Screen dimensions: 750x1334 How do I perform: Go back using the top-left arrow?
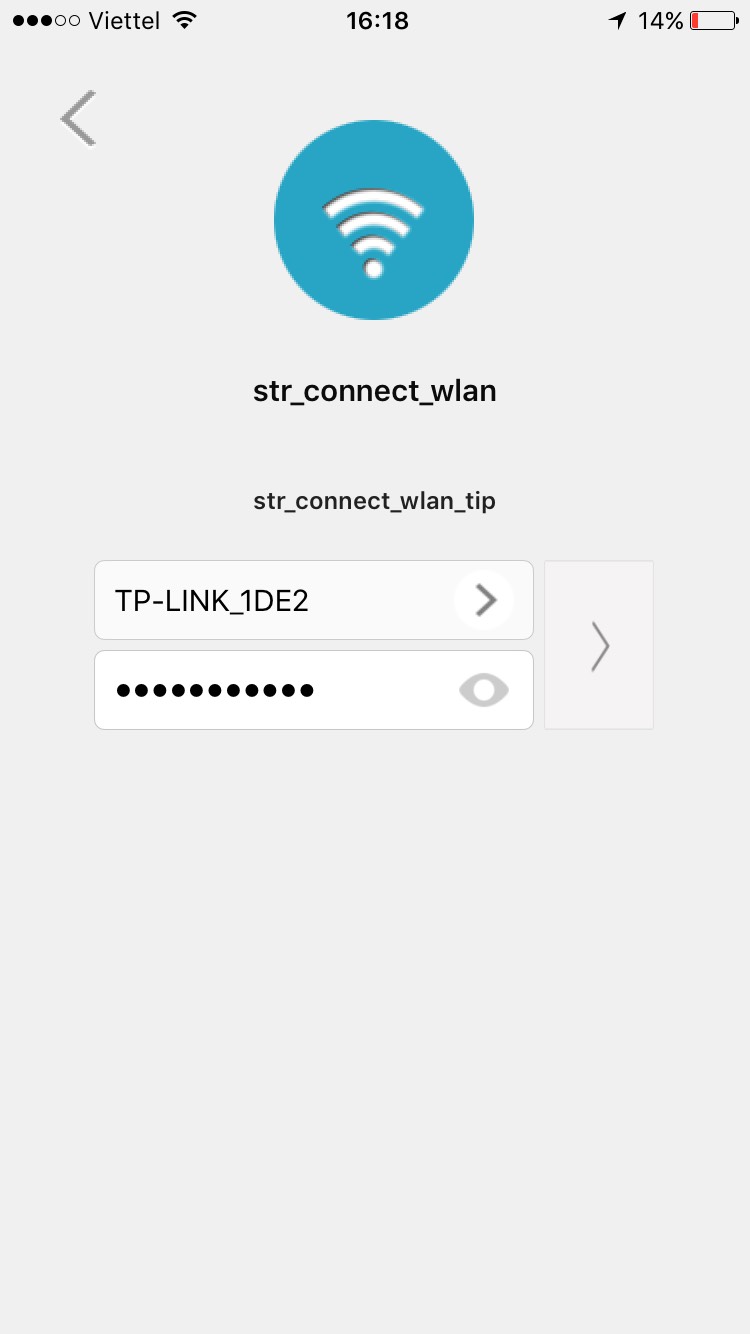pyautogui.click(x=78, y=118)
